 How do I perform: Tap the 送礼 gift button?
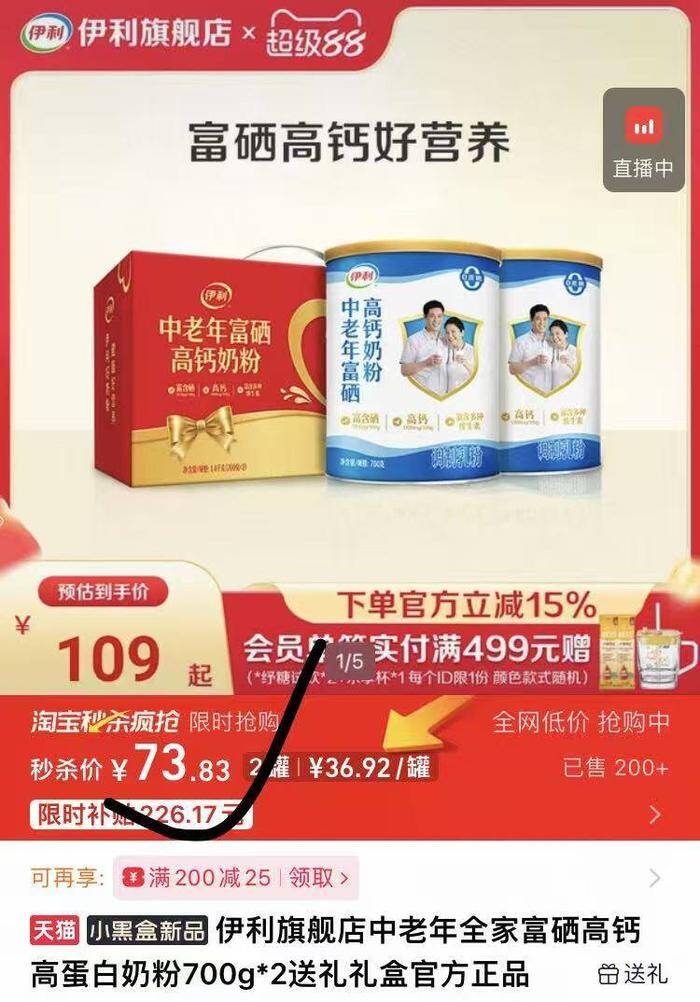click(634, 972)
